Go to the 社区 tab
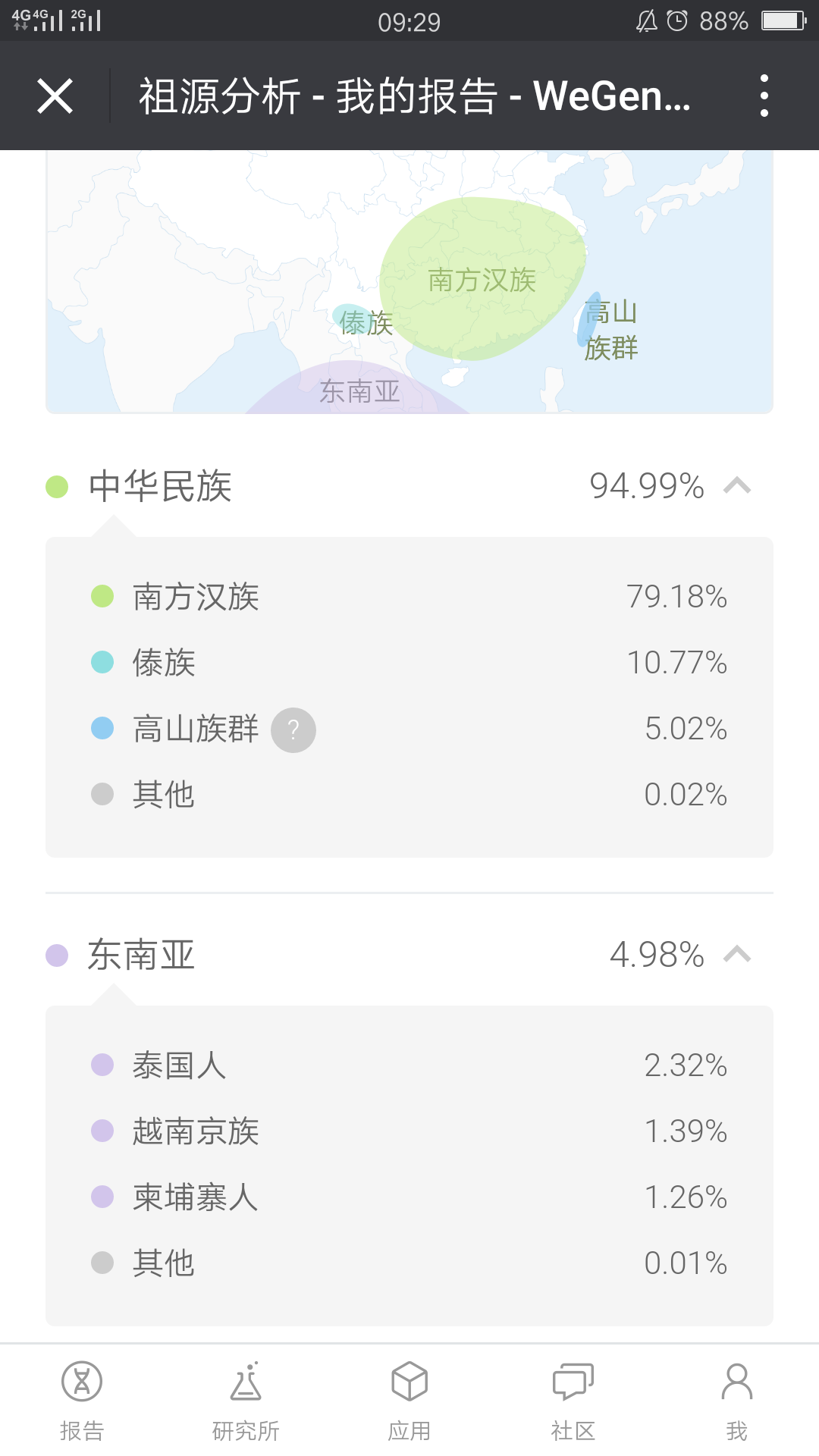The height and width of the screenshot is (1456, 819). 573,1401
